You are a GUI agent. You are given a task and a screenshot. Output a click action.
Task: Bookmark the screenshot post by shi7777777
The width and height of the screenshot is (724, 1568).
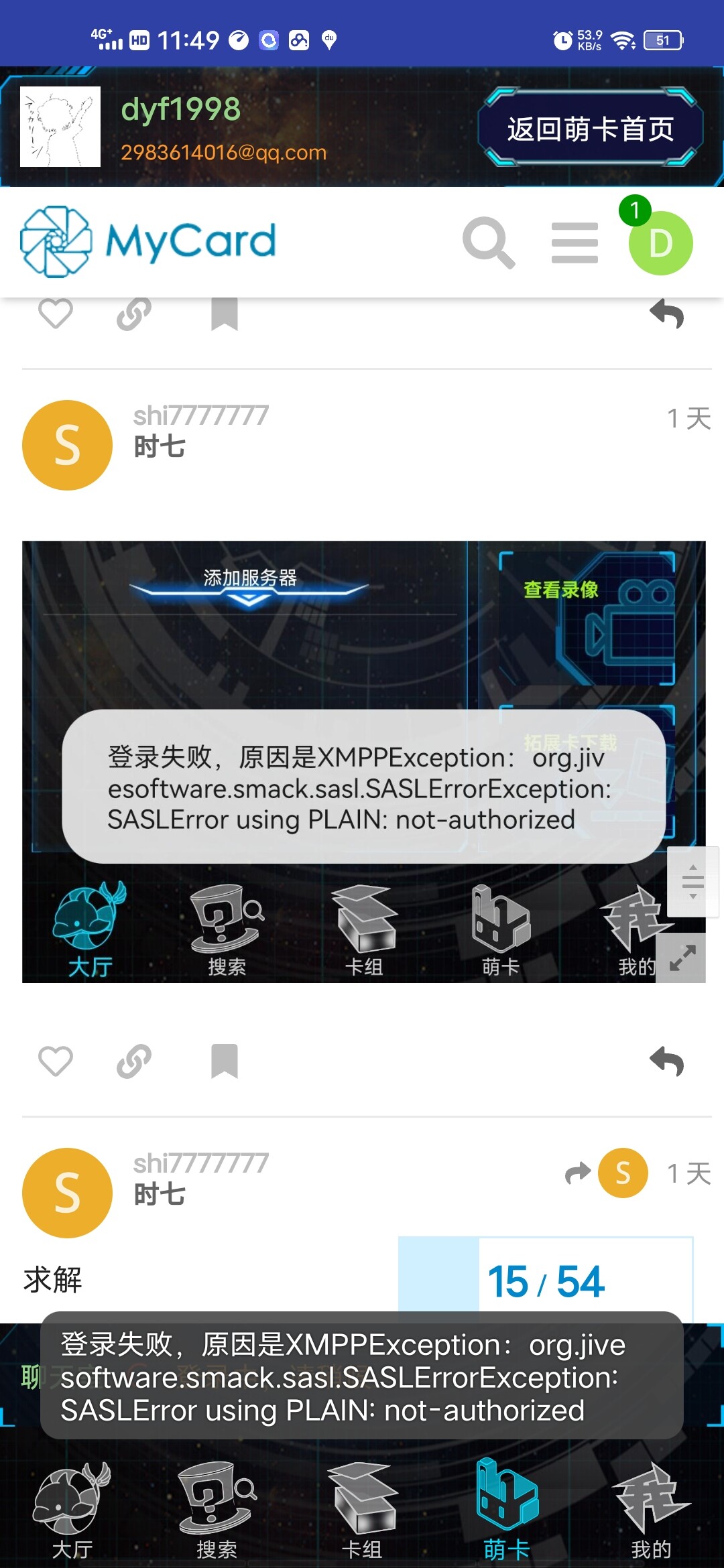225,1061
